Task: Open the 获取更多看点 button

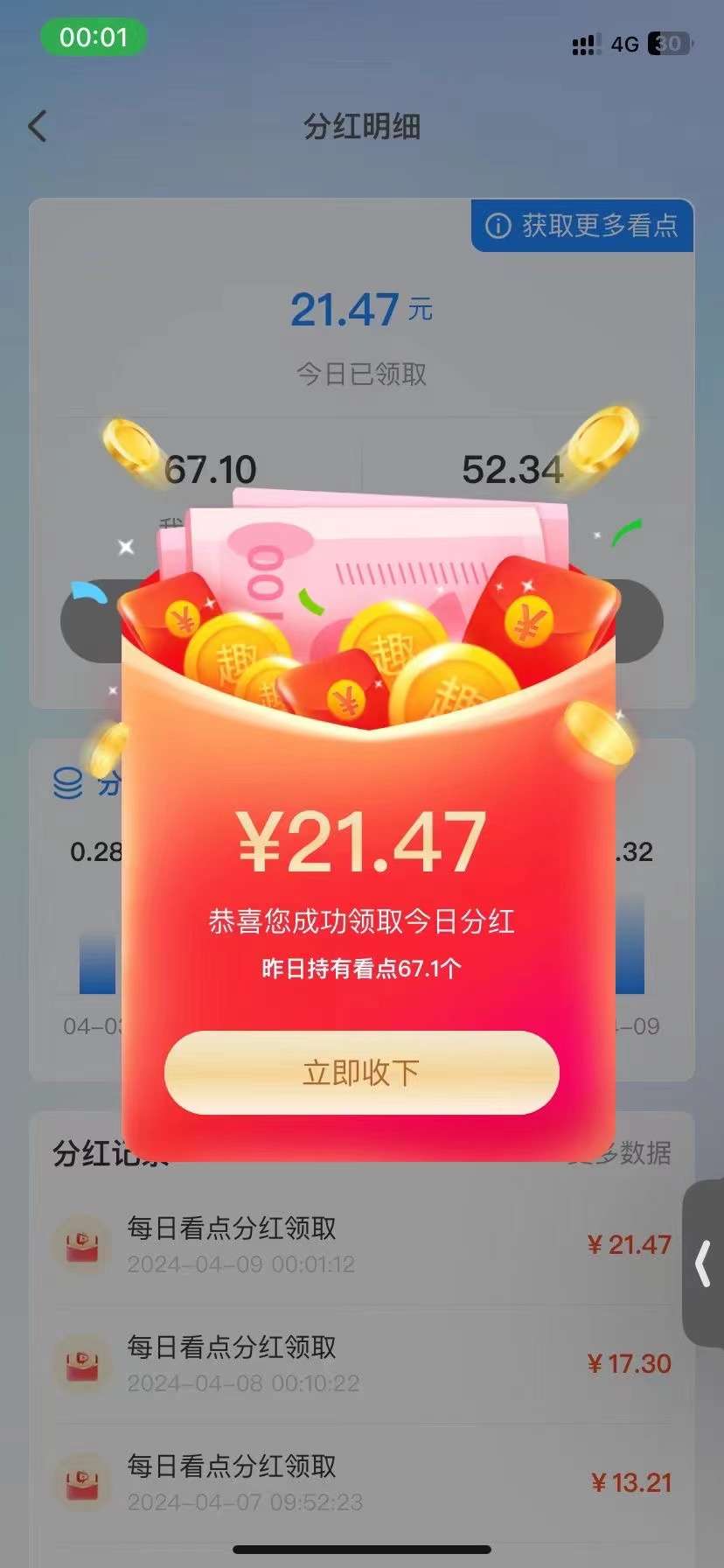Action: 581,226
